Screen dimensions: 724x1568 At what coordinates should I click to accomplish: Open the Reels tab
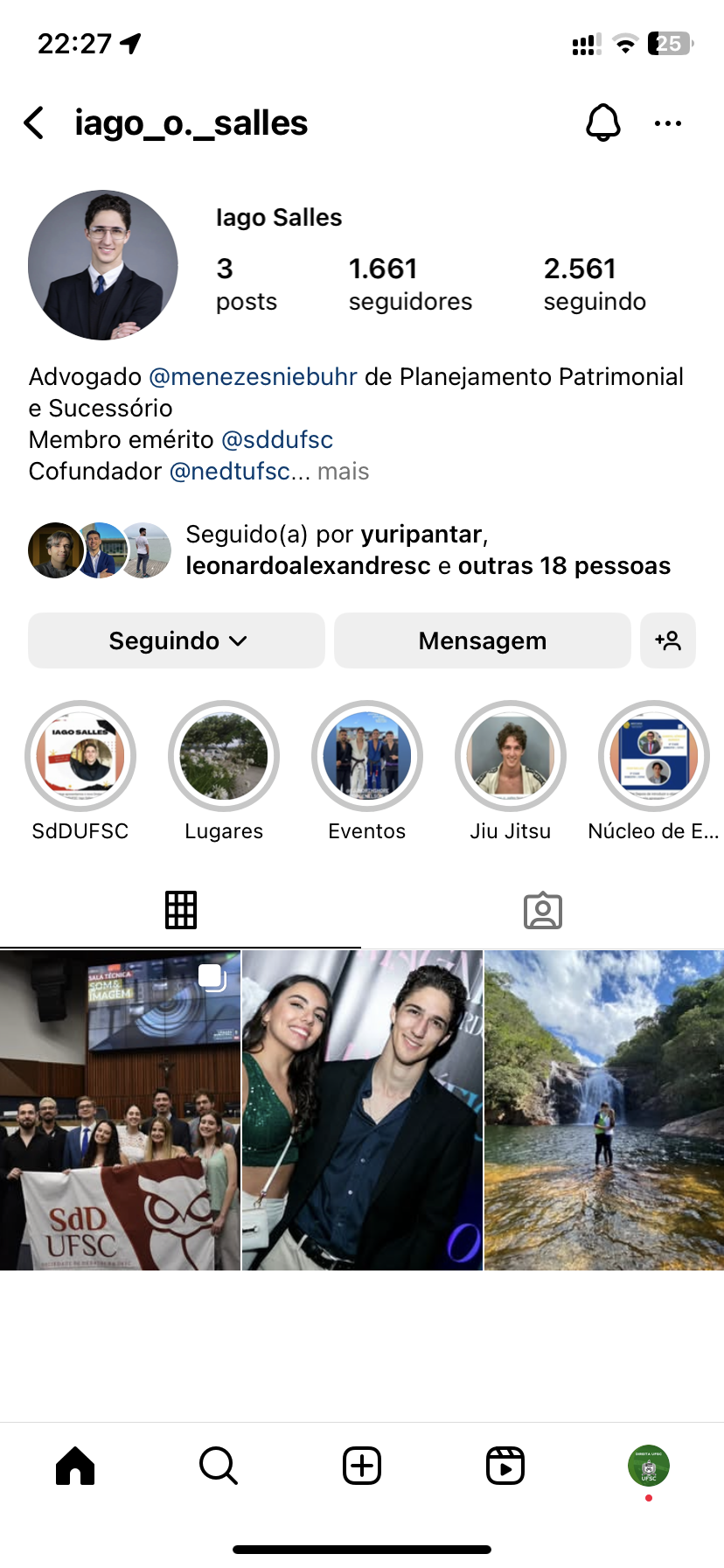(x=505, y=1466)
